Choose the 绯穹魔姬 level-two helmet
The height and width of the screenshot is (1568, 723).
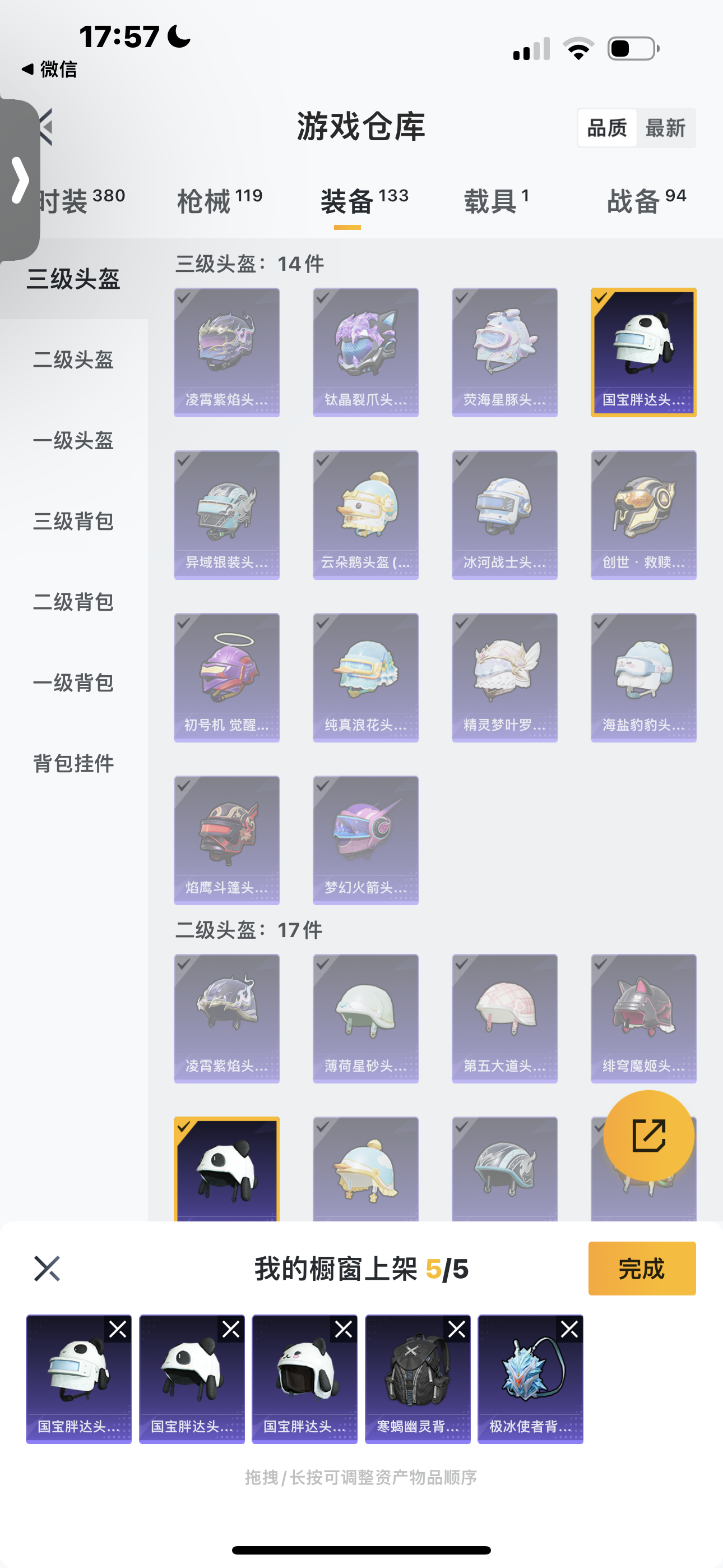coord(643,1018)
